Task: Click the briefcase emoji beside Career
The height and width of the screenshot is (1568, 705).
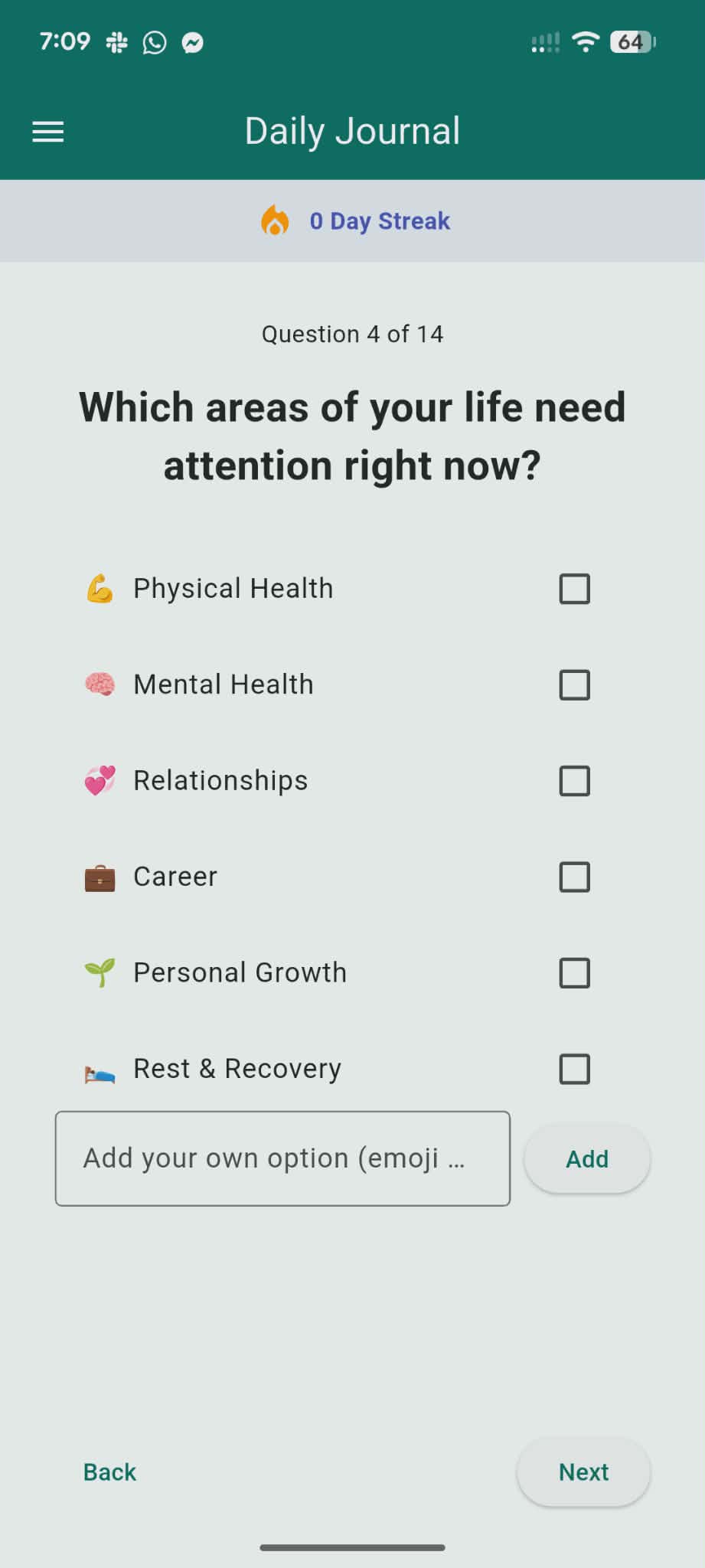Action: [x=99, y=877]
